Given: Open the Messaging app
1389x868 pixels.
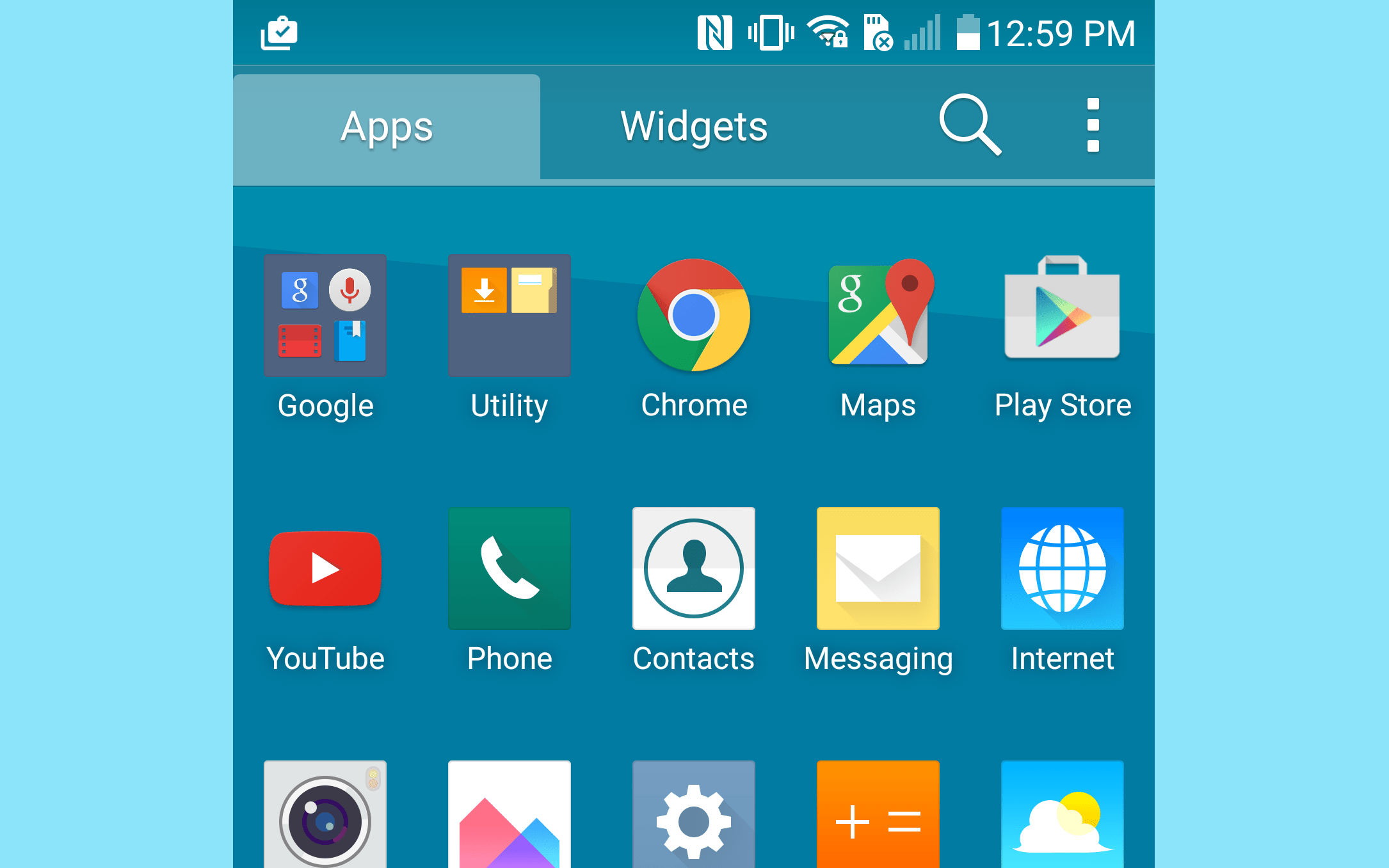Looking at the screenshot, I should (x=878, y=568).
